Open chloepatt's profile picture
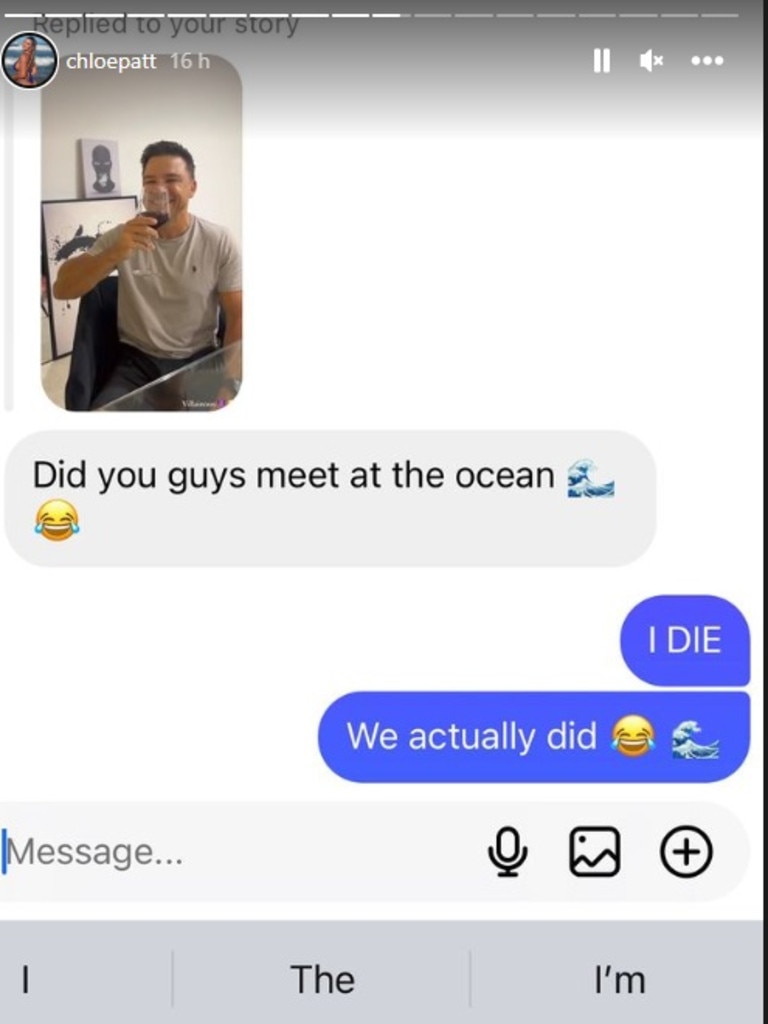768x1024 pixels. tap(29, 61)
